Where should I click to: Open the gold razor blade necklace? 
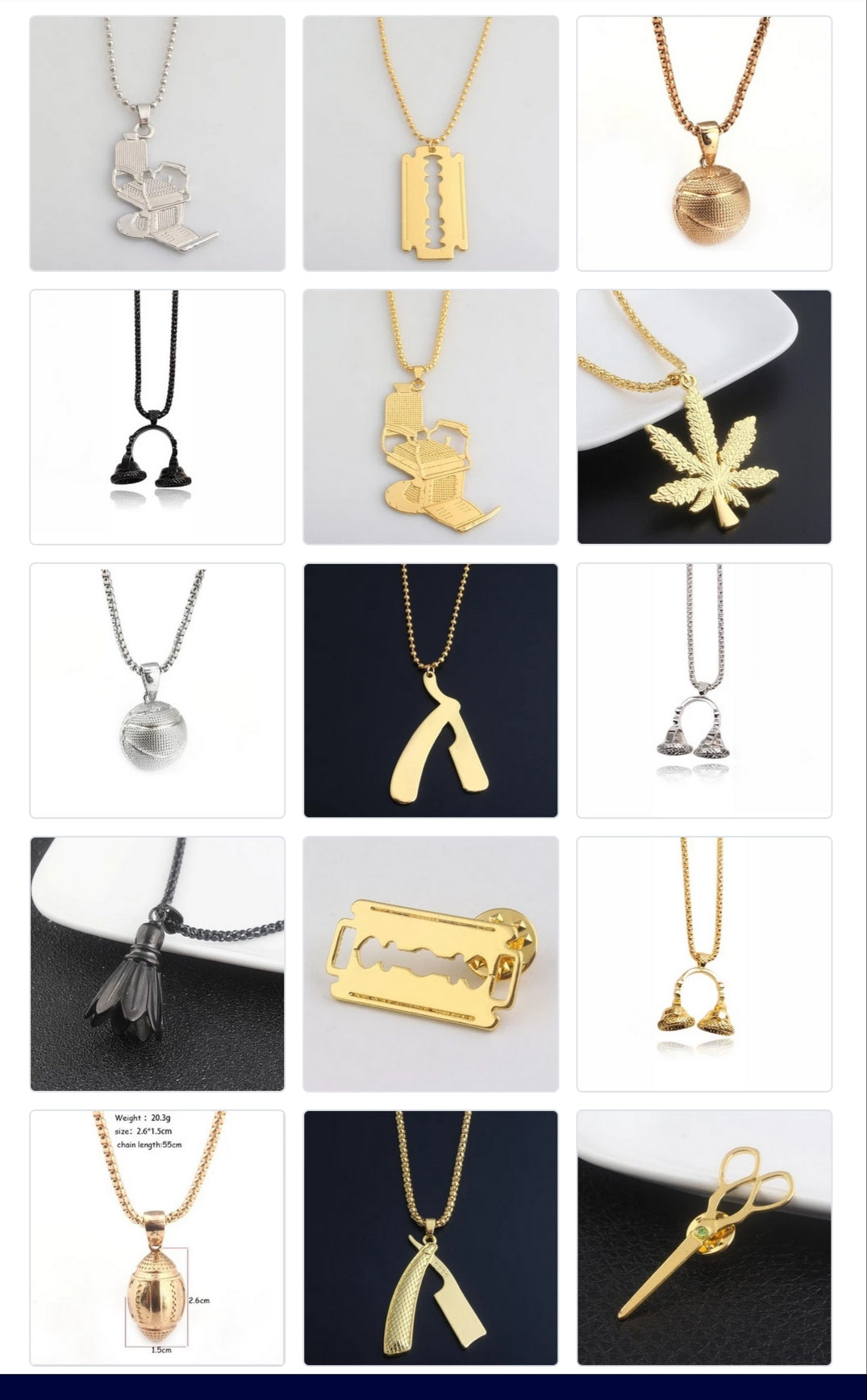click(431, 143)
